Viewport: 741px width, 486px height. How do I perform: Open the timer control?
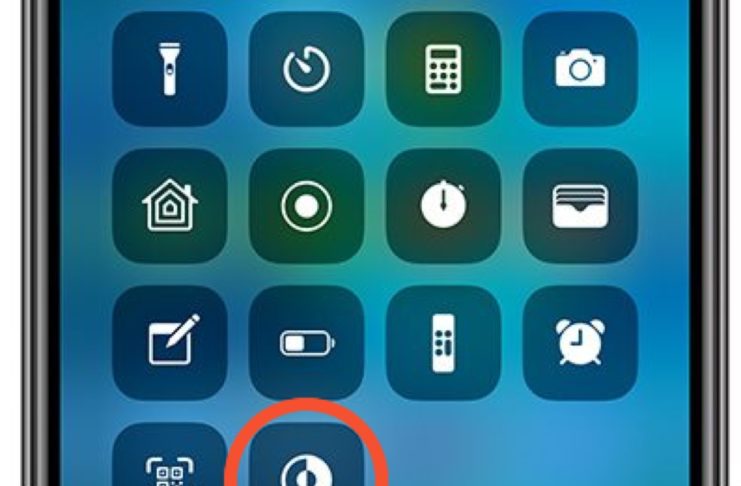pos(306,69)
